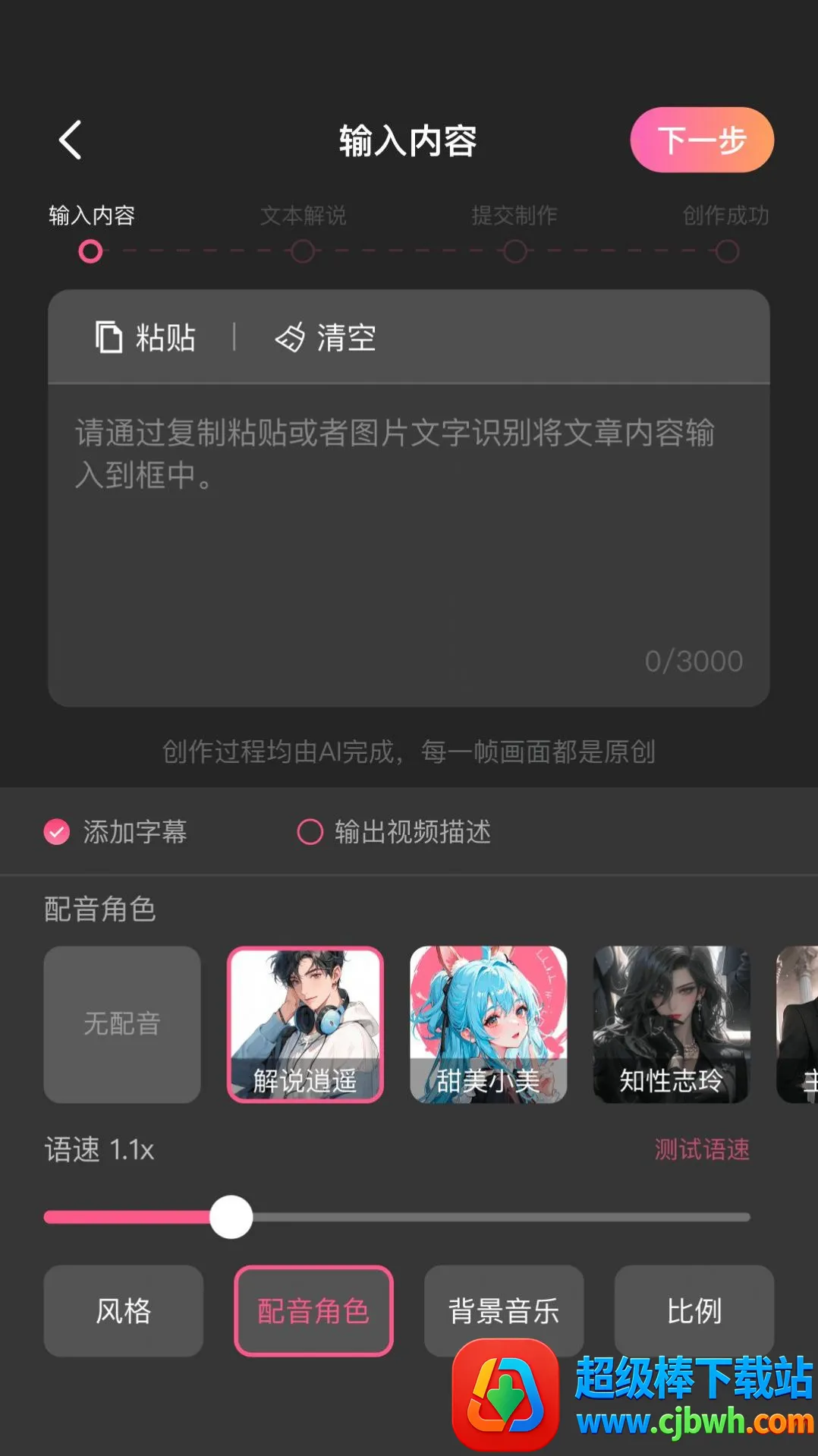The image size is (818, 1456).
Task: Select the 知性志玲 voice role
Action: (x=671, y=1024)
